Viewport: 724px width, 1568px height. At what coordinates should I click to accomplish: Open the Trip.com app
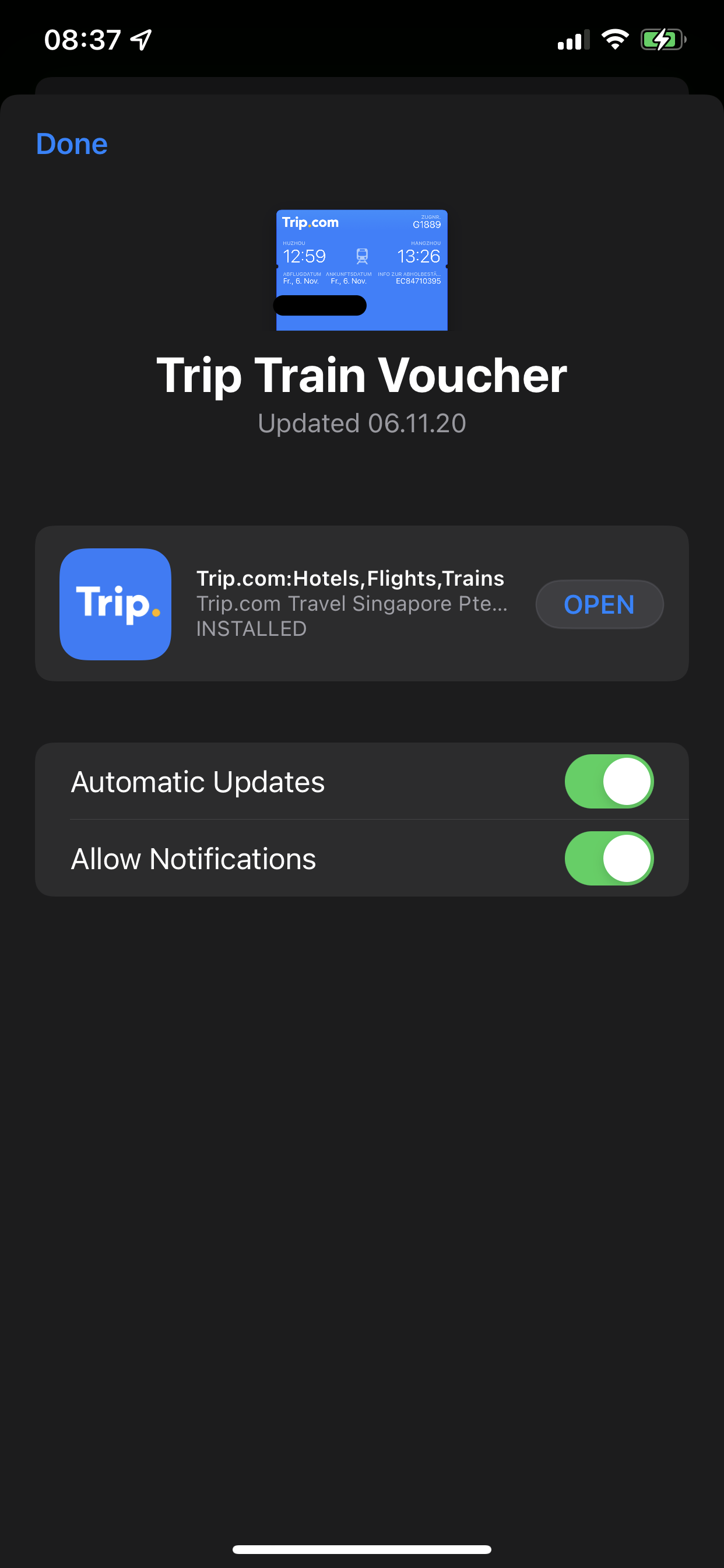(599, 604)
